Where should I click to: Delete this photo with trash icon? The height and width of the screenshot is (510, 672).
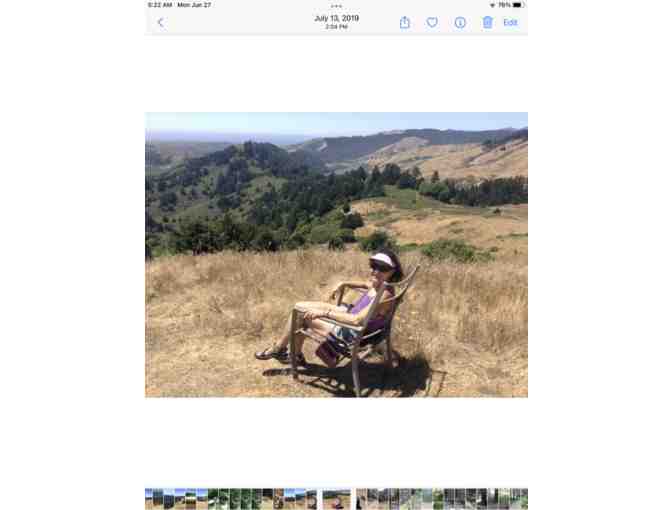[487, 22]
